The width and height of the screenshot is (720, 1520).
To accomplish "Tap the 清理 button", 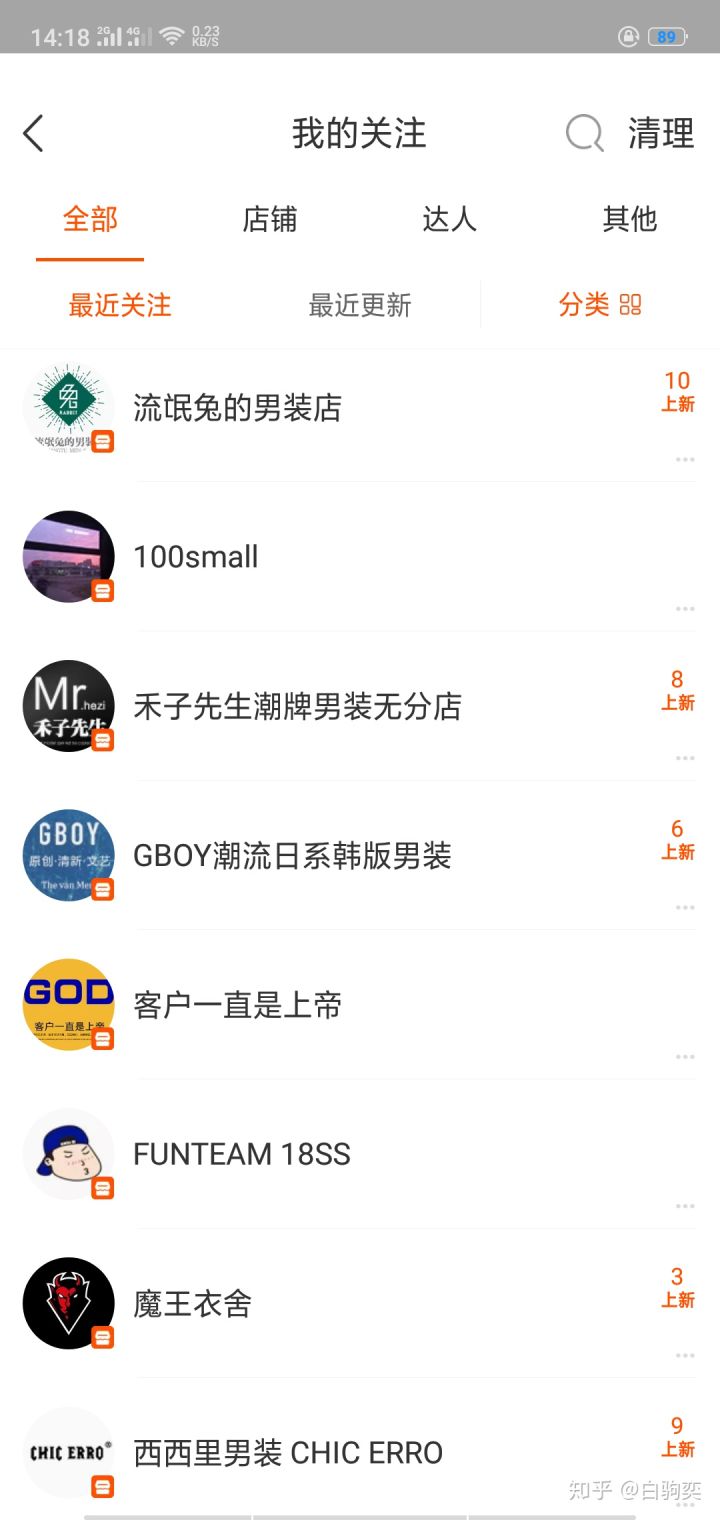I will (x=660, y=133).
